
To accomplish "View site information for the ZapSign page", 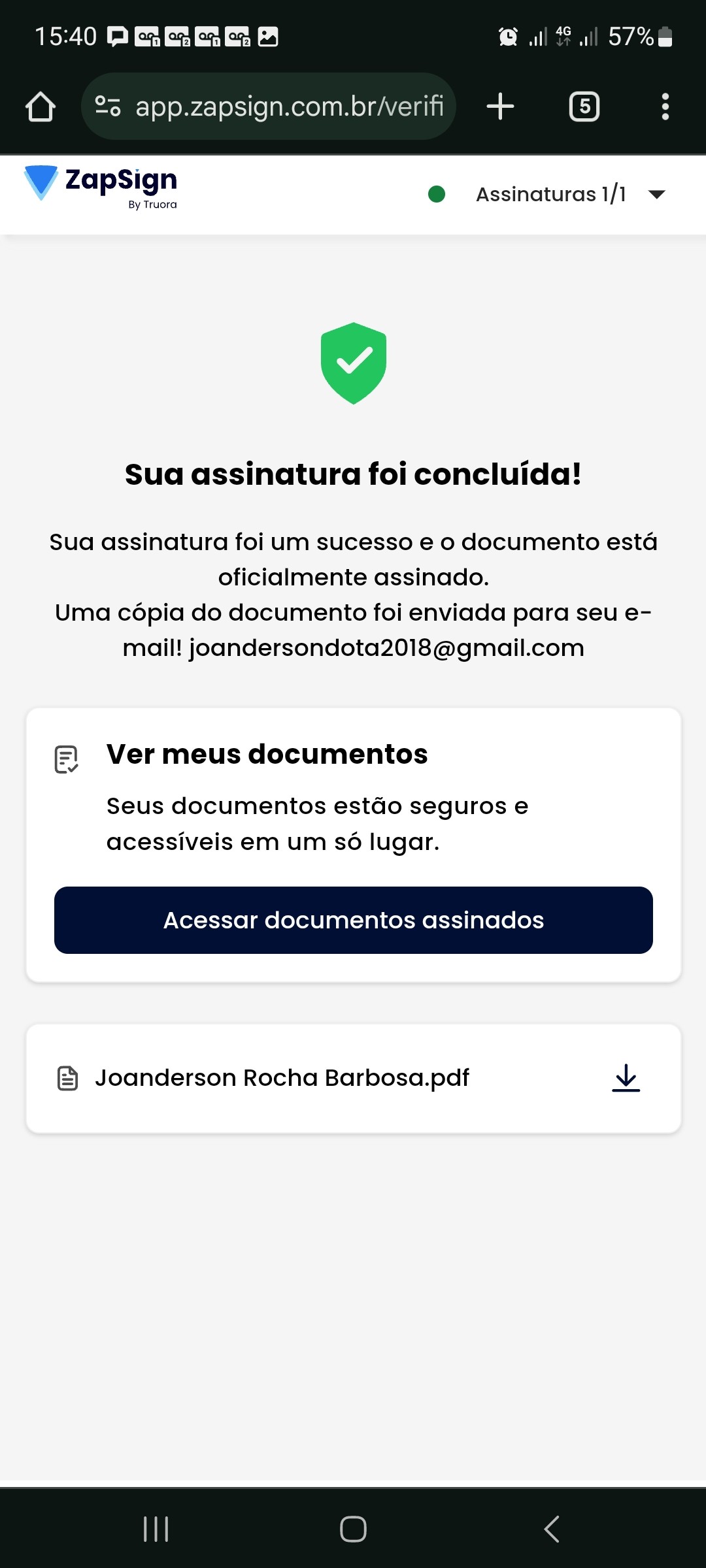I will coord(108,106).
